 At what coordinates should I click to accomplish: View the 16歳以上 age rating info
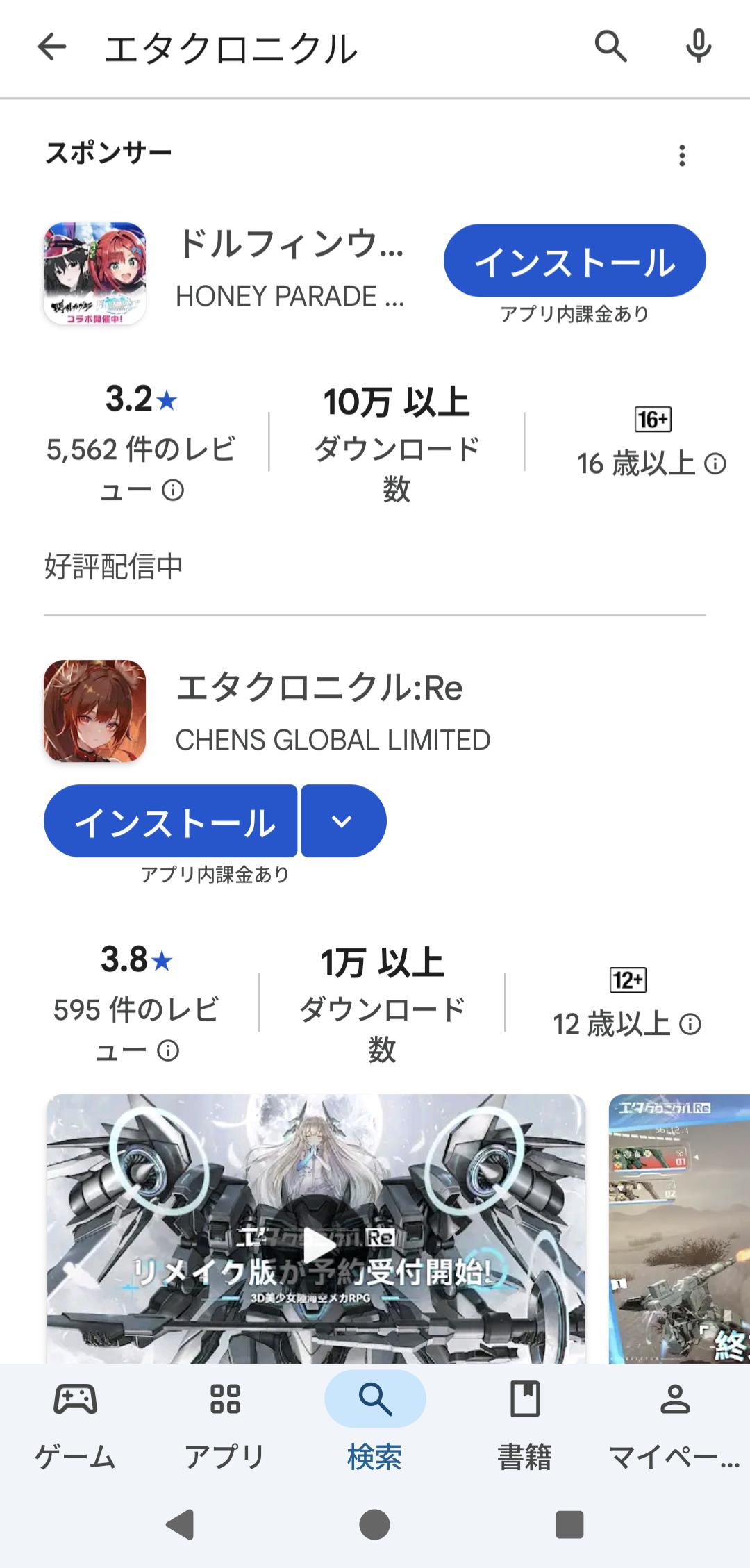(x=715, y=463)
